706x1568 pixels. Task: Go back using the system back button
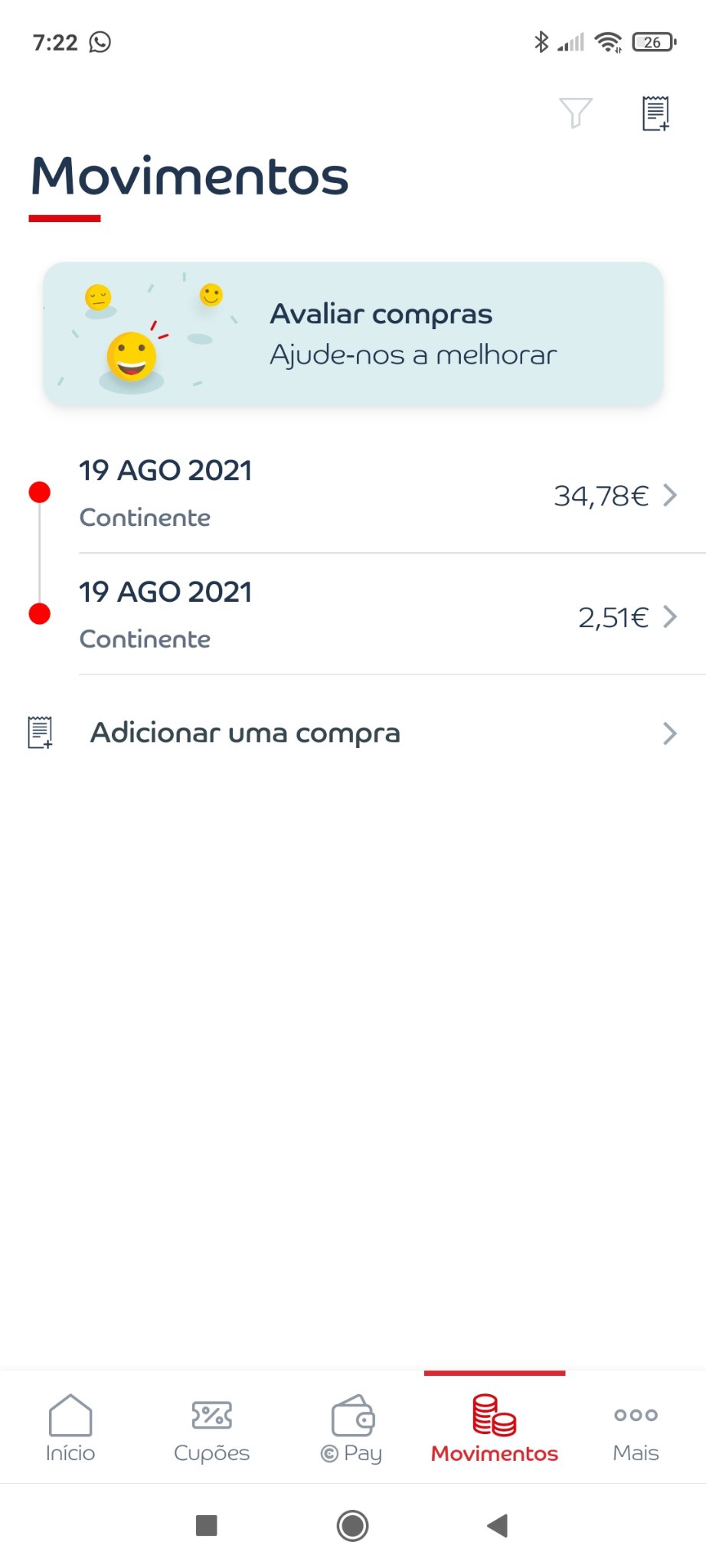click(498, 1526)
